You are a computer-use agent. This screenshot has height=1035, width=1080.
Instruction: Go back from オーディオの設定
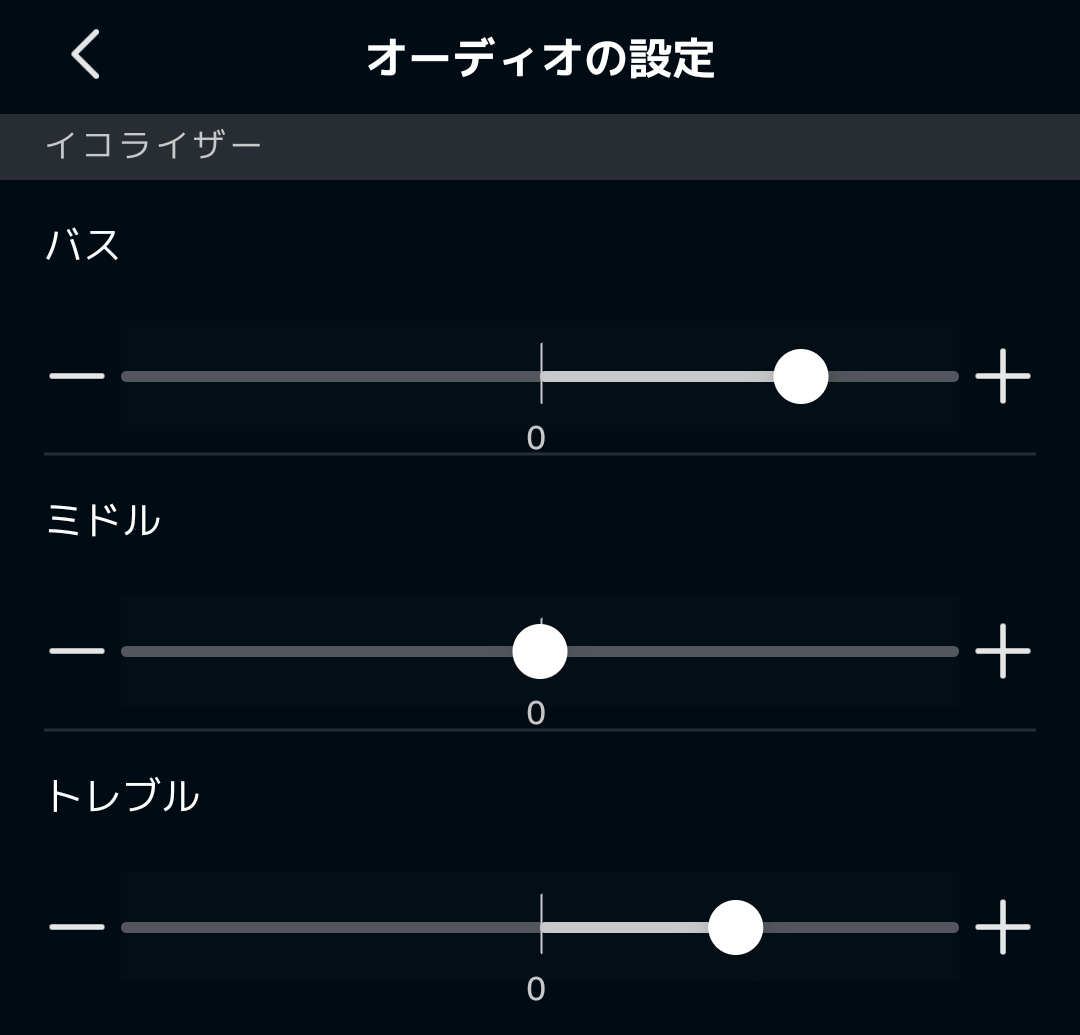pos(86,54)
